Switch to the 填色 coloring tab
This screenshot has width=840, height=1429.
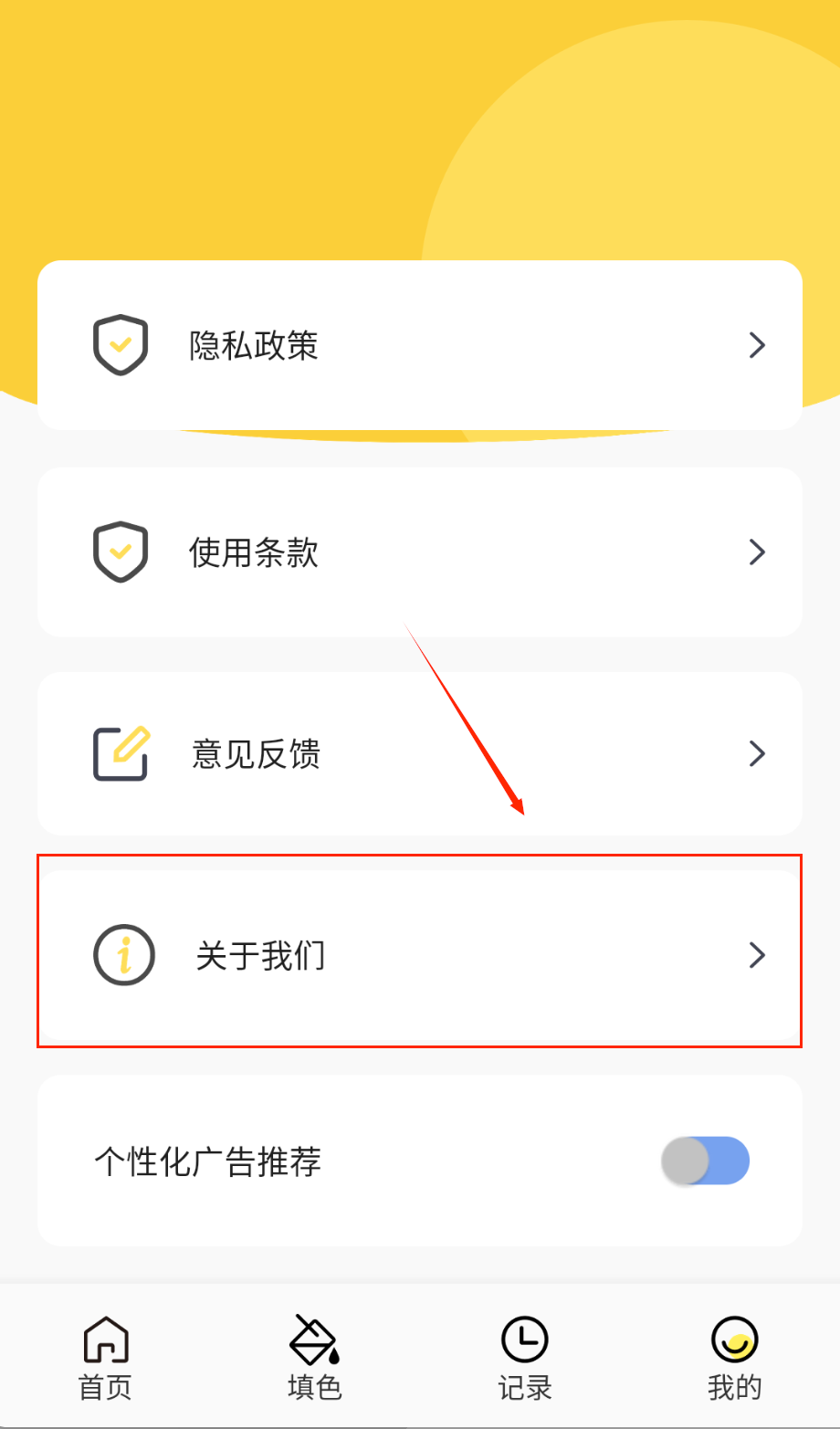click(315, 1358)
